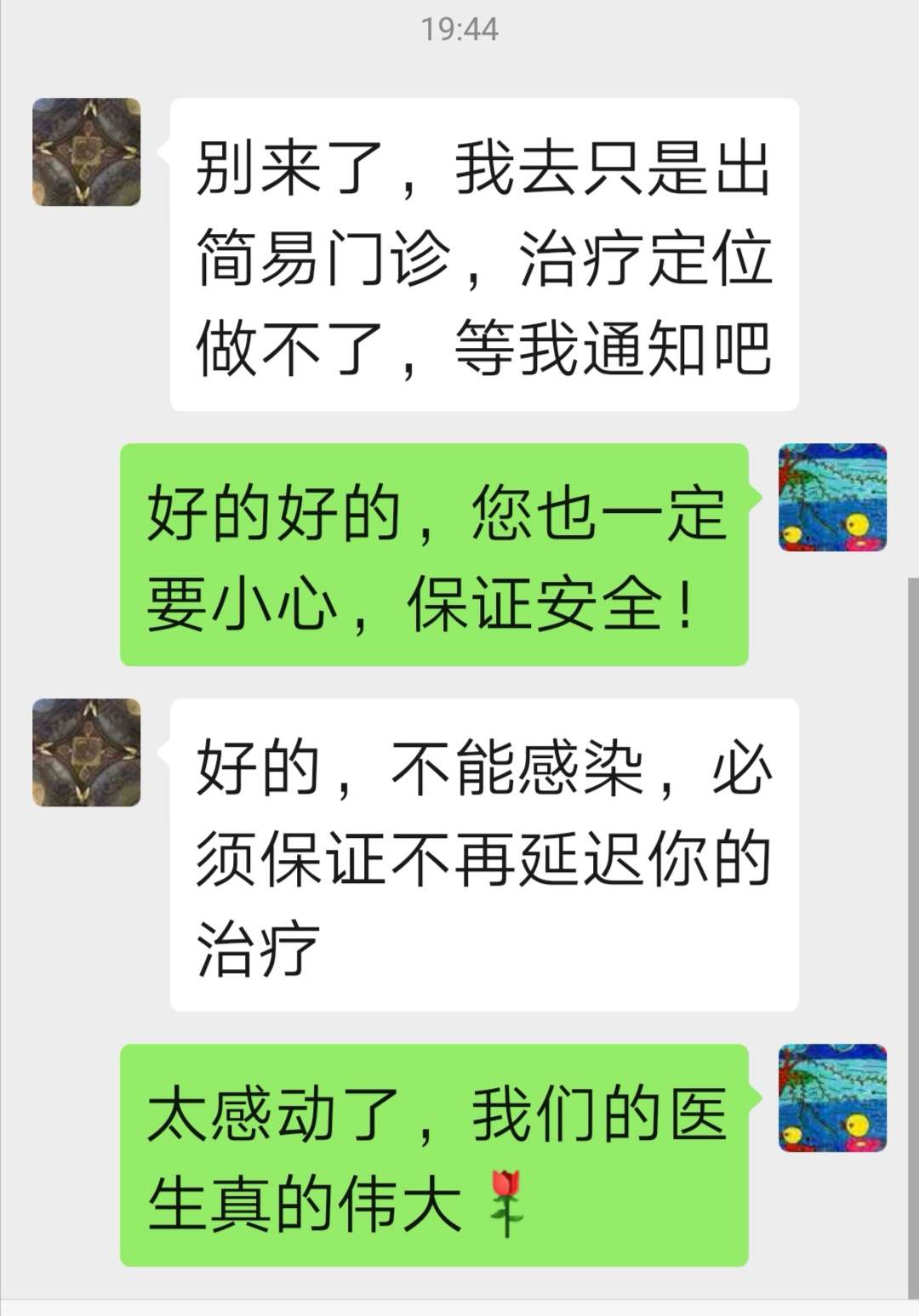Select the bubble '太感动了，我们的医生真的伟大'
This screenshot has height=1316, width=919.
coord(434,1157)
